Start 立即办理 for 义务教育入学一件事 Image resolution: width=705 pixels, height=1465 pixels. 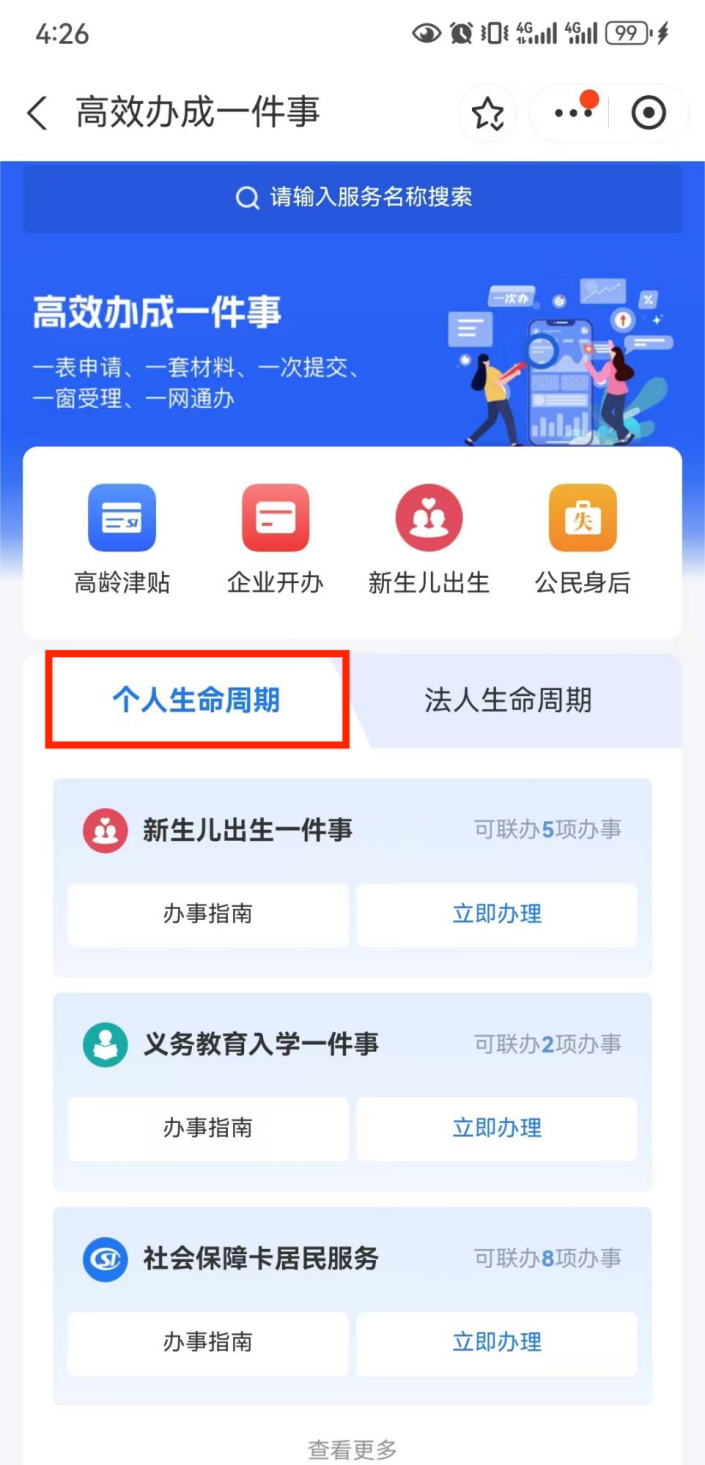coord(497,1128)
